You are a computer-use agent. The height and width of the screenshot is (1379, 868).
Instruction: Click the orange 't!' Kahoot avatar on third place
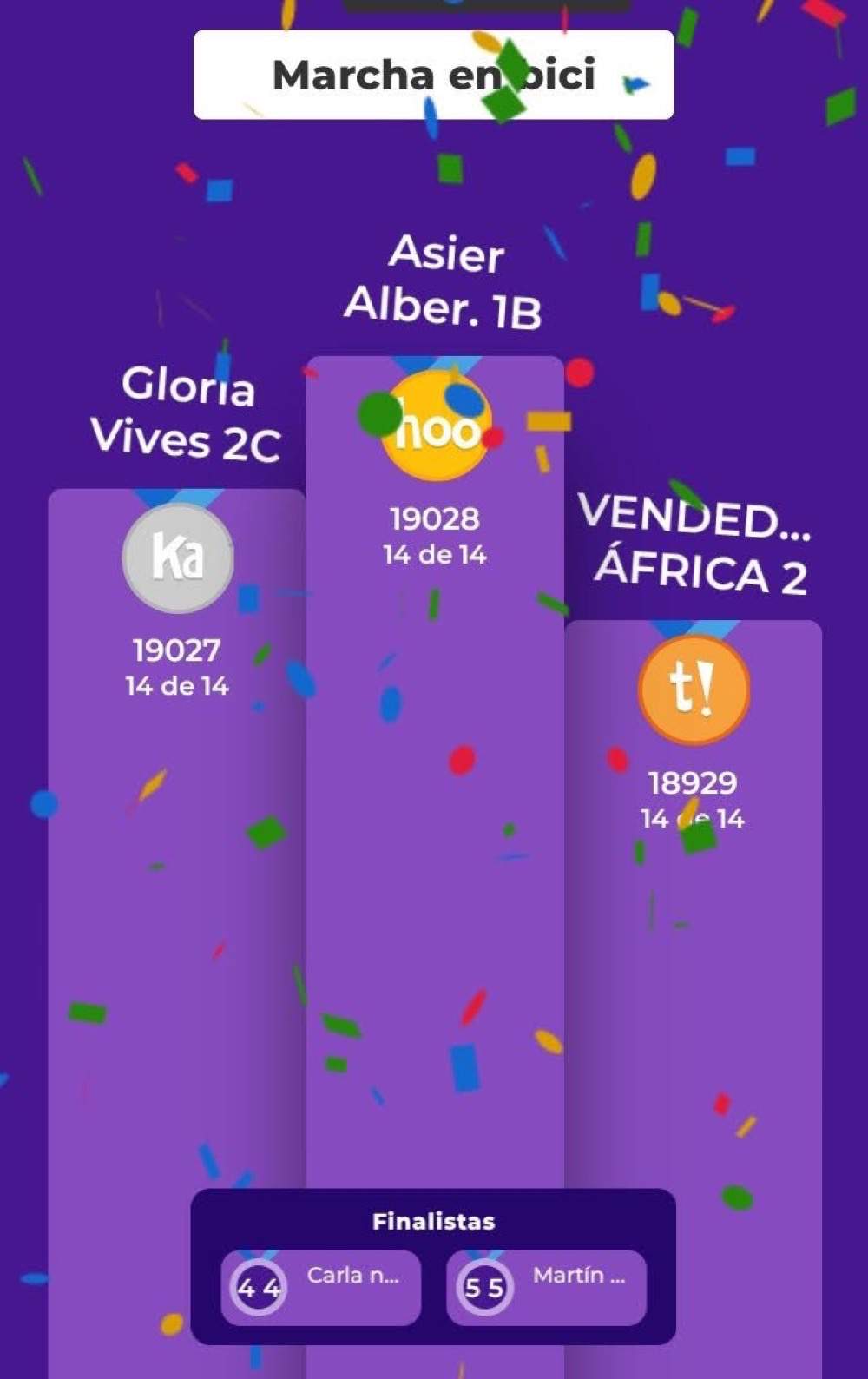pyautogui.click(x=692, y=692)
